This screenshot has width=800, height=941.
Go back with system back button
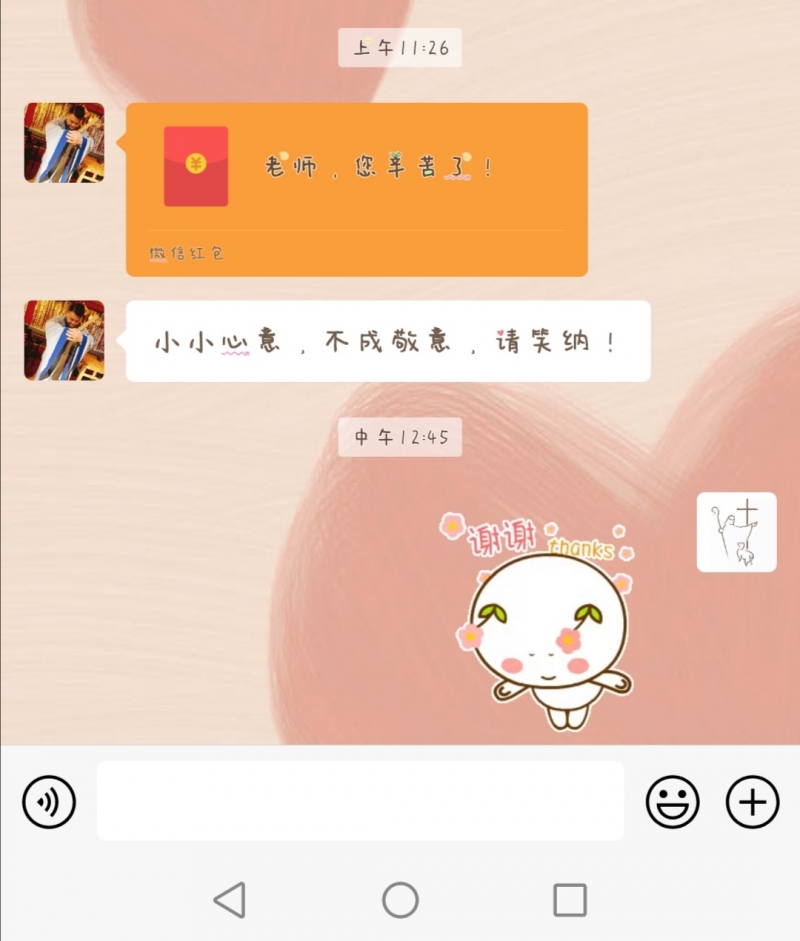(230, 900)
